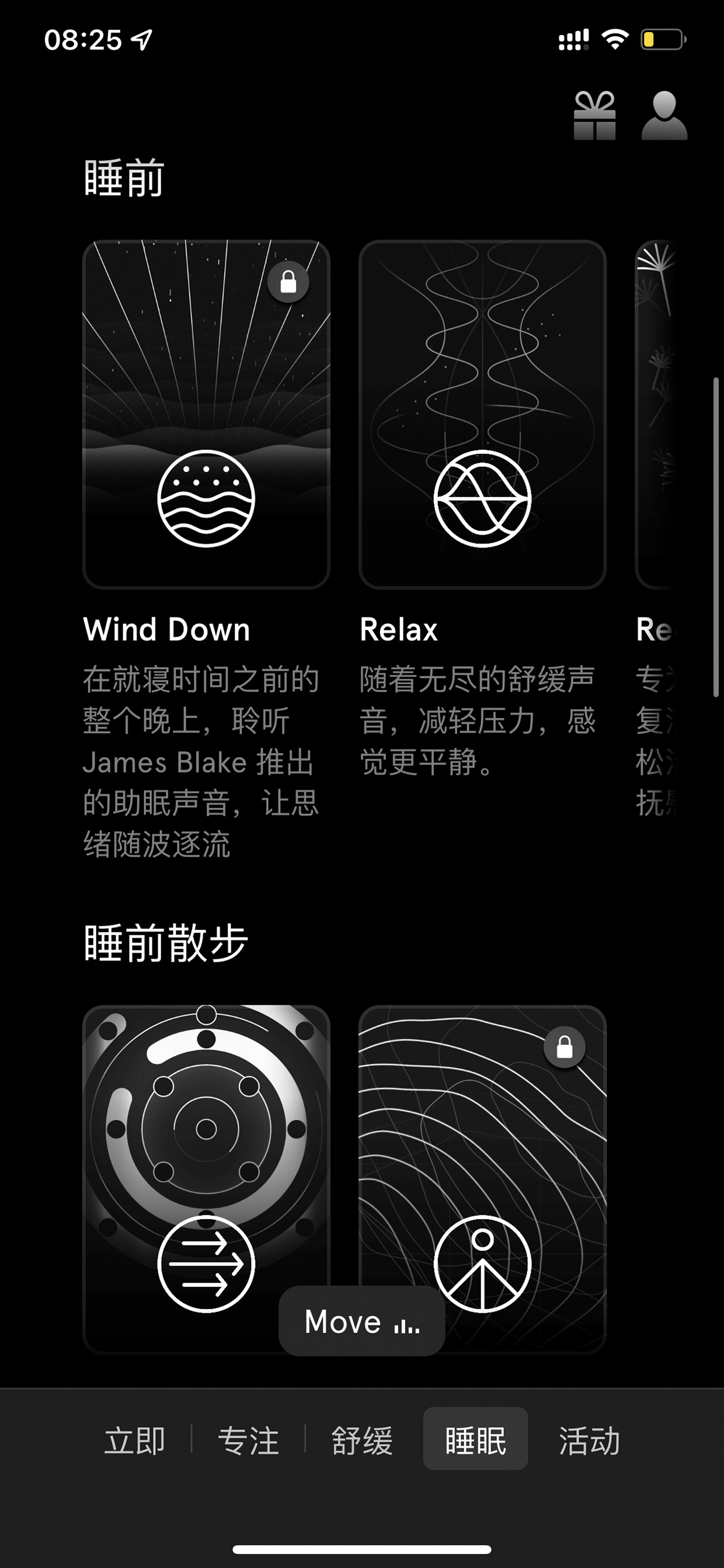Start the Relax soundscape card

[x=482, y=415]
